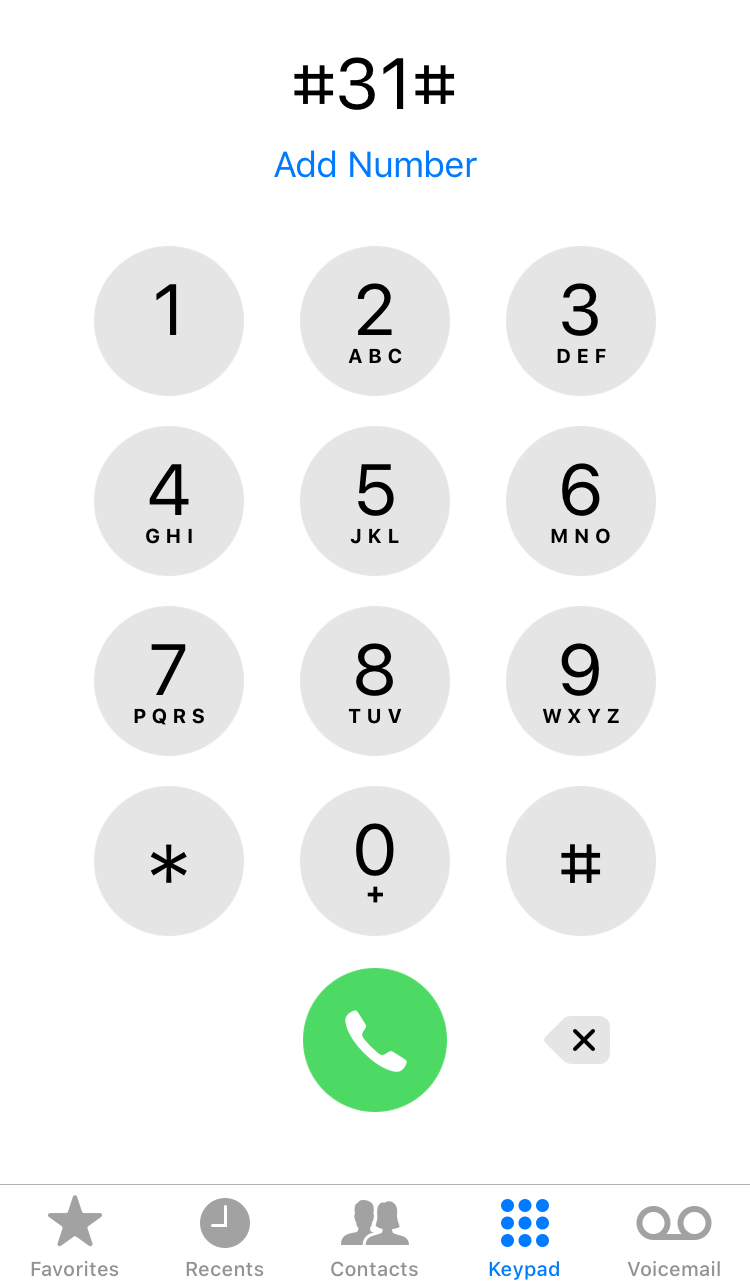Tap the 0 plus key
The image size is (750, 1283).
pyautogui.click(x=375, y=861)
